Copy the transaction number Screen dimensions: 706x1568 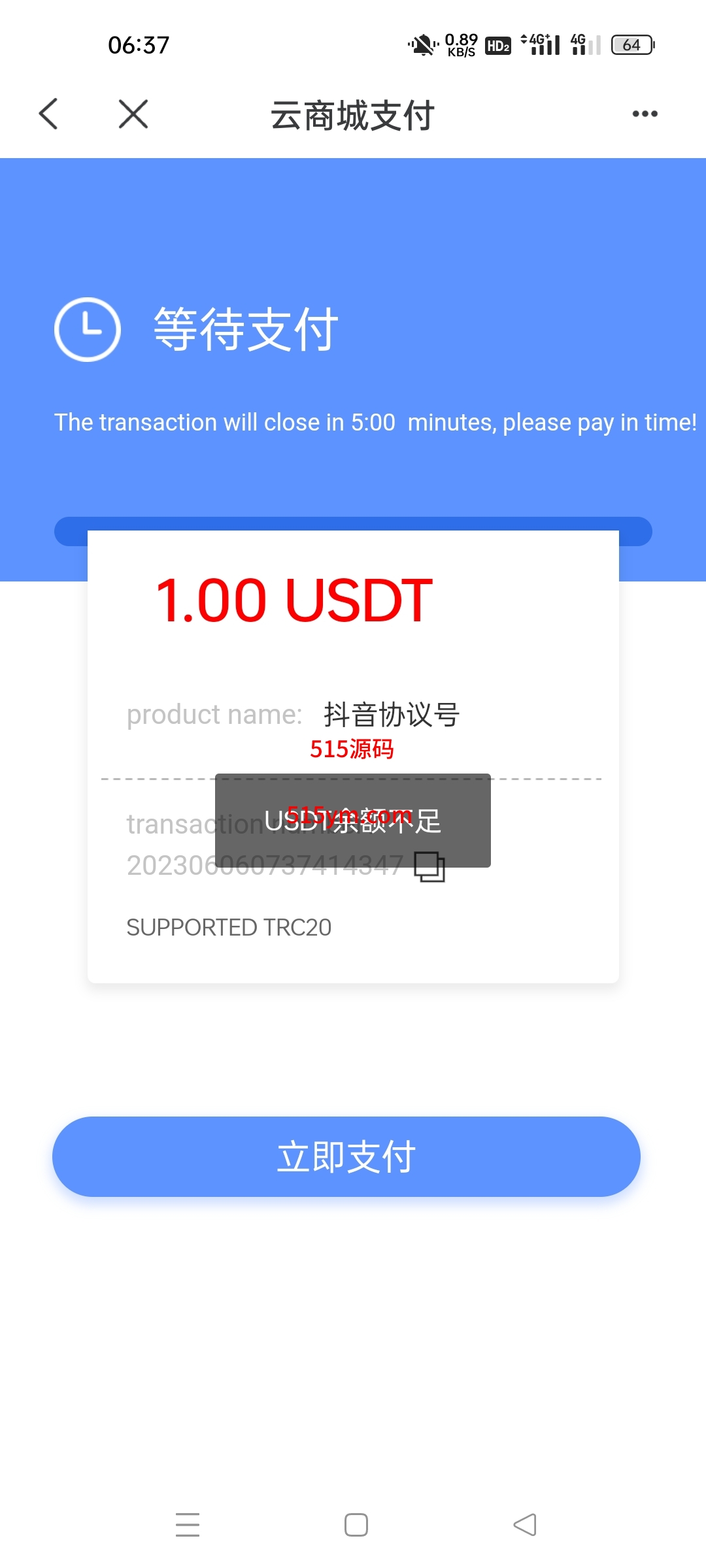click(429, 867)
